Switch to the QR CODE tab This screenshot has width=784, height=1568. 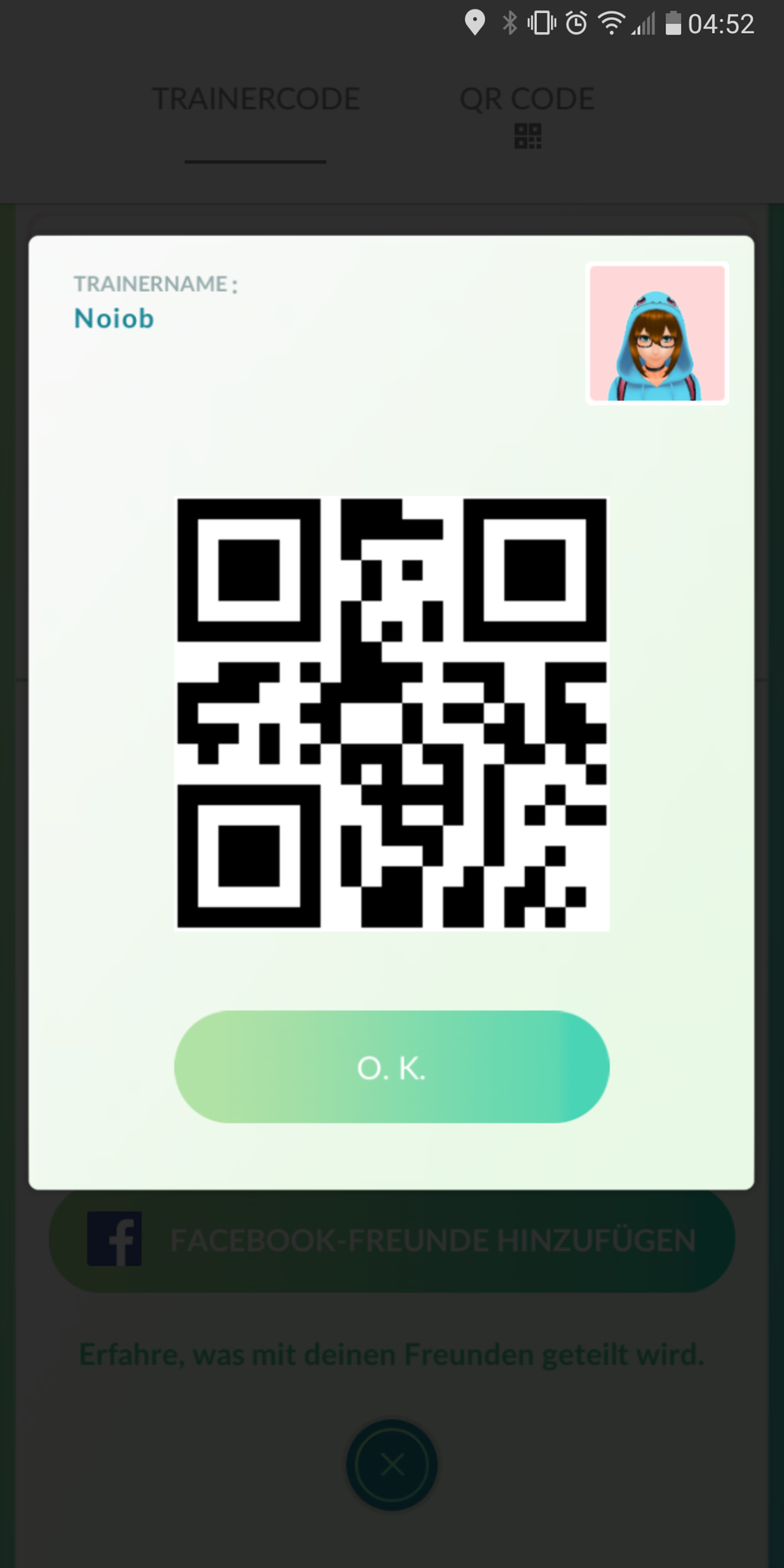tap(527, 113)
